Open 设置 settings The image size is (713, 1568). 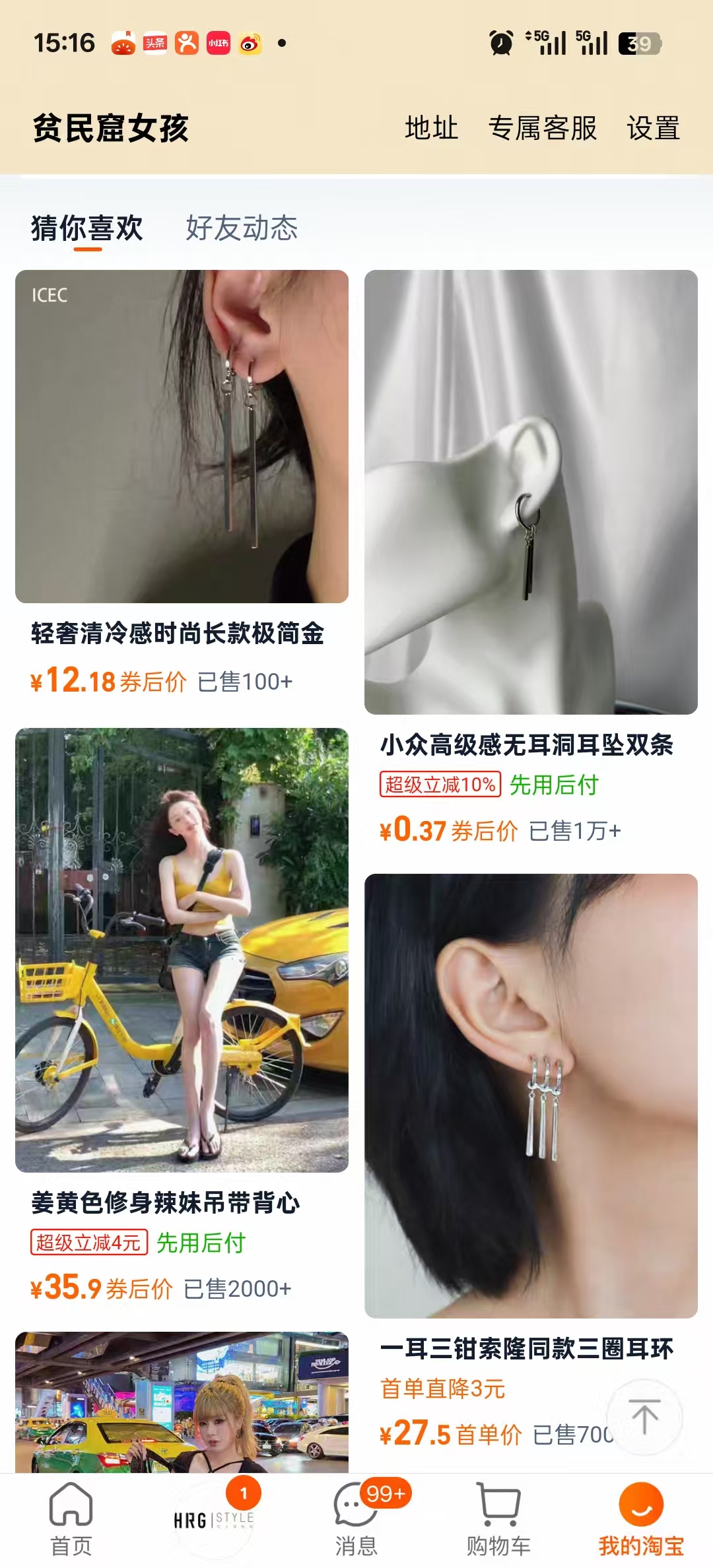tap(653, 128)
